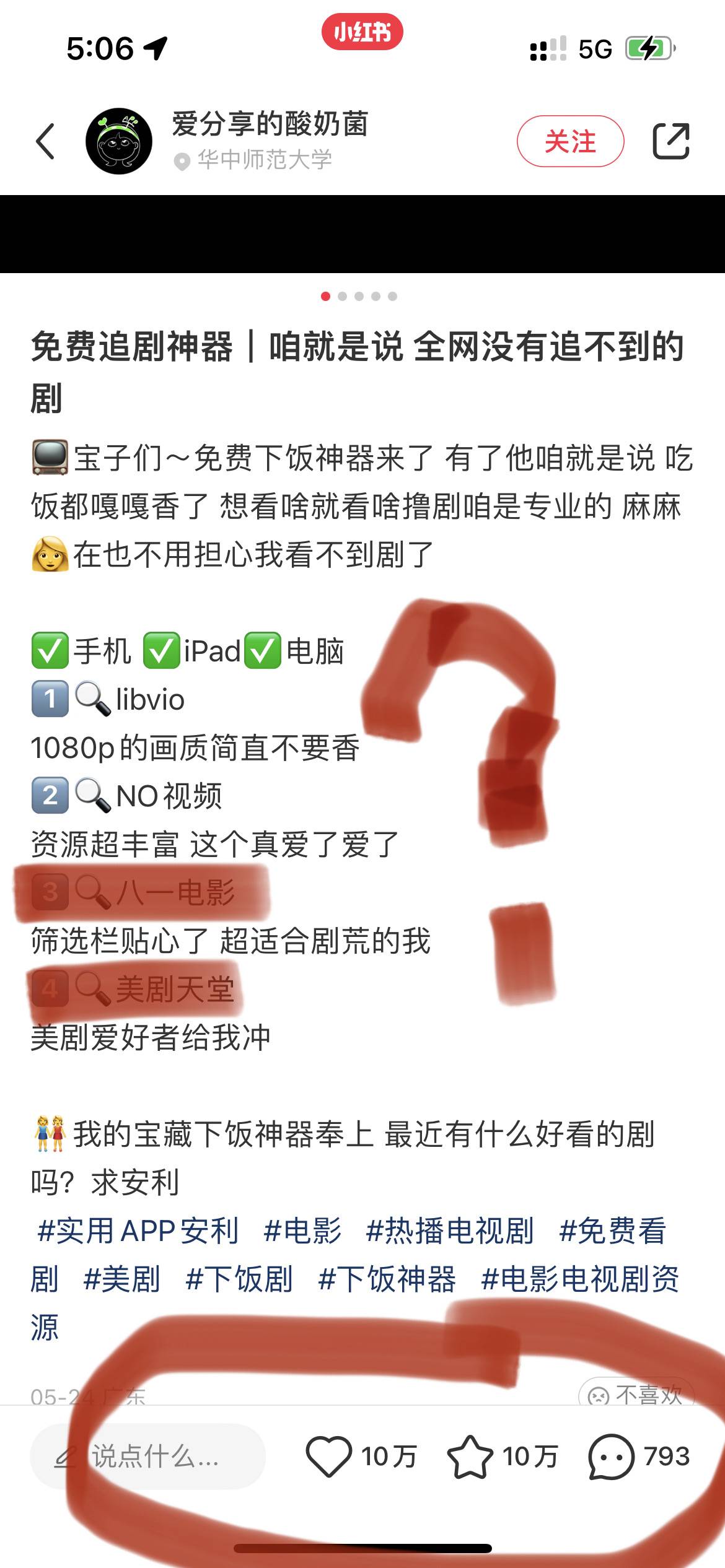Open hashtag #下饭神器
This screenshot has width=725, height=1568.
point(387,1279)
